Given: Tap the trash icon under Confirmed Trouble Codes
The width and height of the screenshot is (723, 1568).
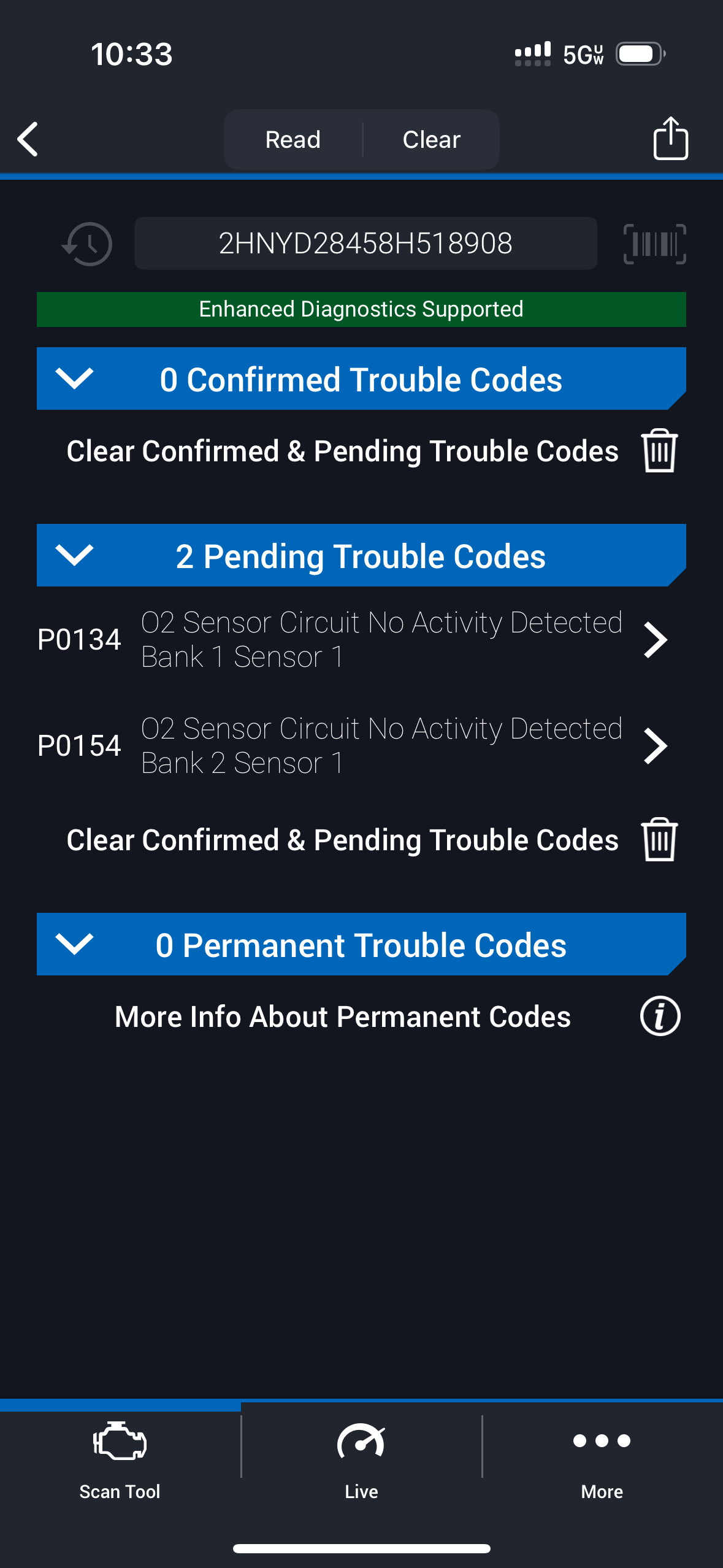Looking at the screenshot, I should click(659, 451).
